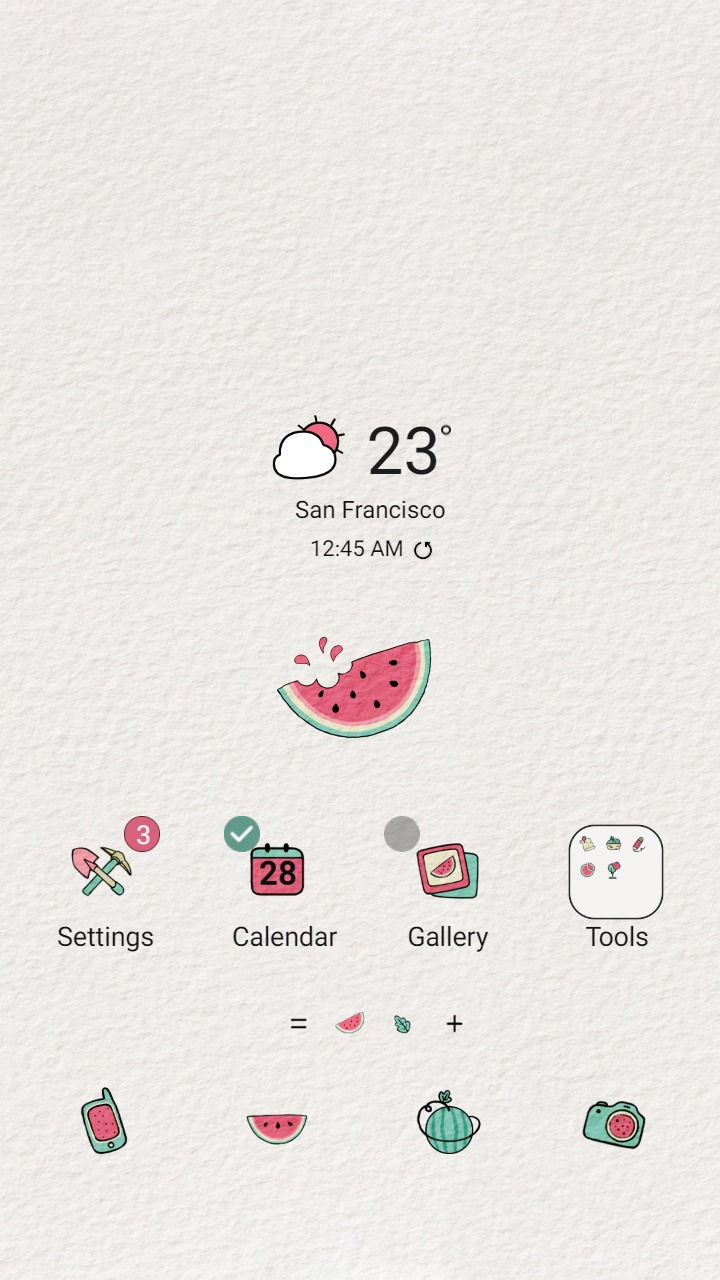
Task: Tap the watermelon slice dock icon
Action: click(x=277, y=1127)
